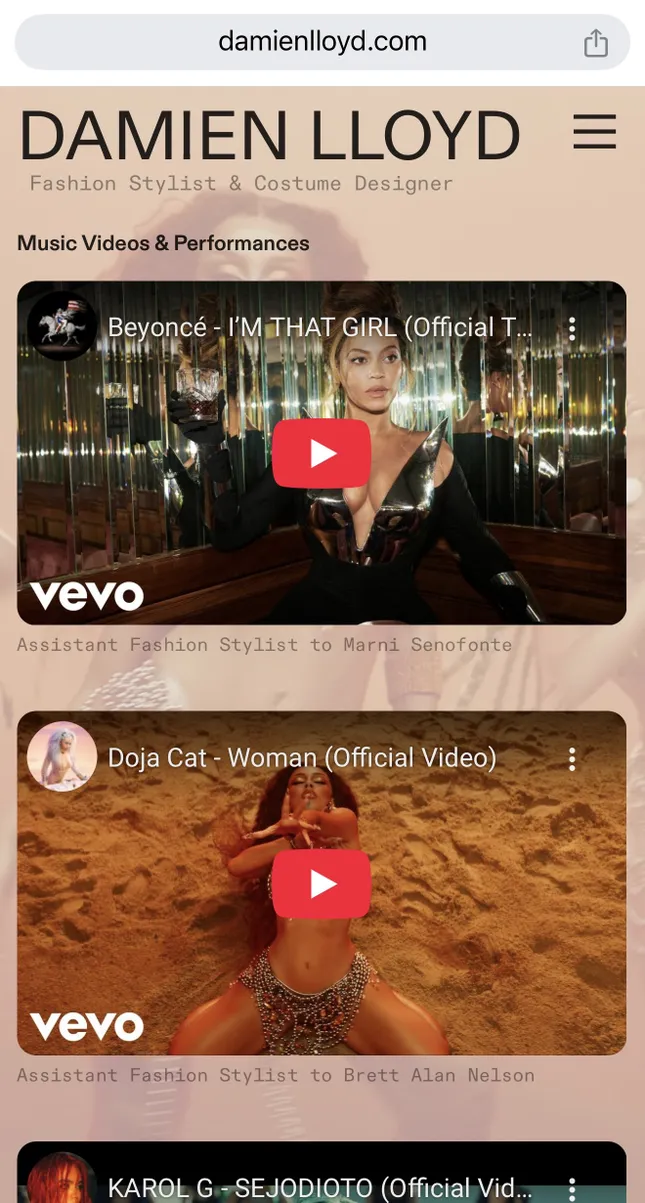The image size is (645, 1203).
Task: Open the Doja Cat channel avatar
Action: pyautogui.click(x=62, y=757)
